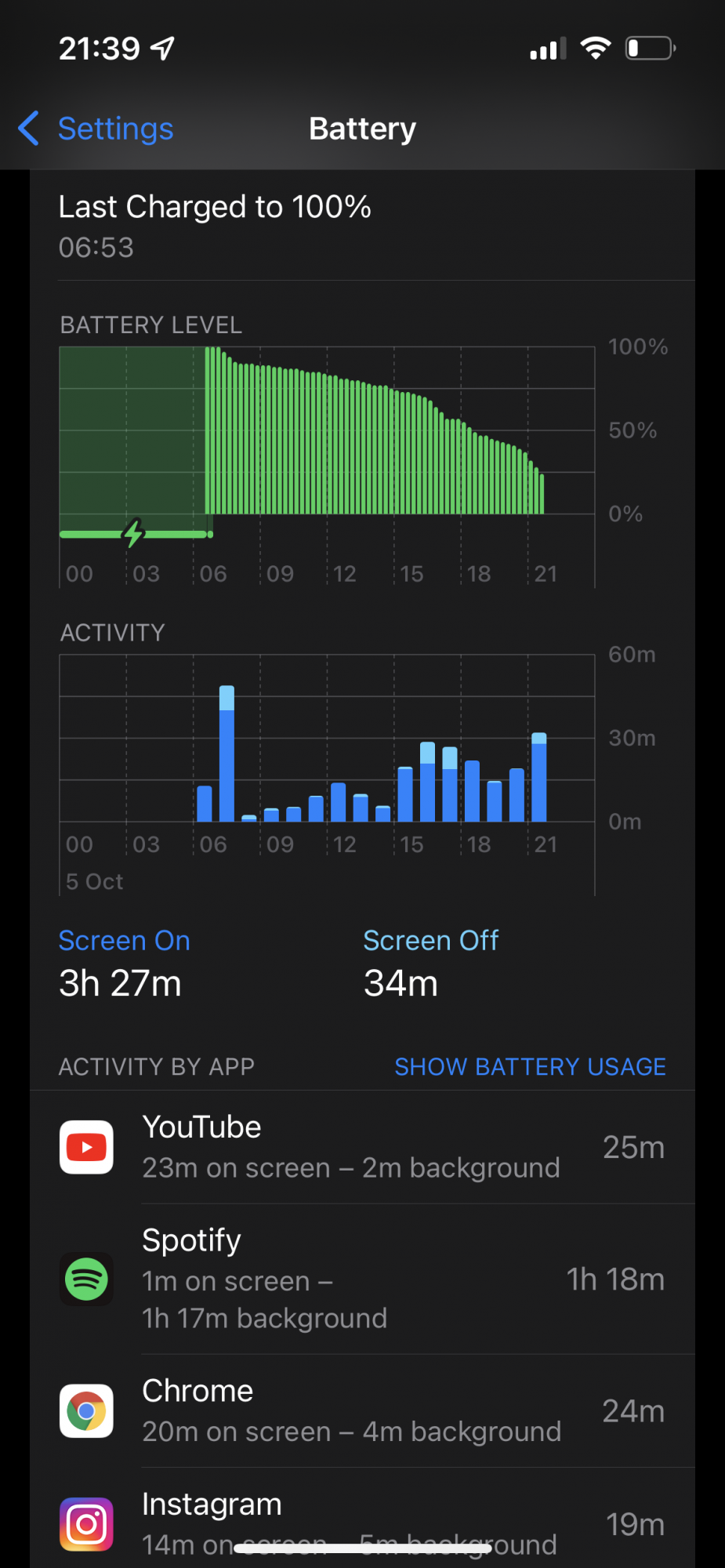Tap Show Battery Usage
The height and width of the screenshot is (1568, 725).
530,1066
